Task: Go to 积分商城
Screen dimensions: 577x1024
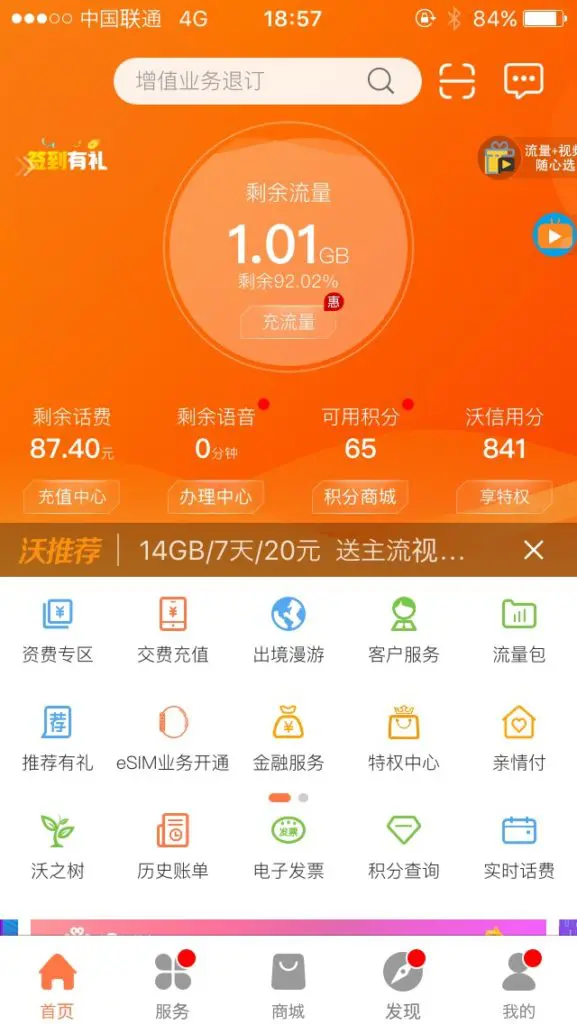Action: coord(360,497)
